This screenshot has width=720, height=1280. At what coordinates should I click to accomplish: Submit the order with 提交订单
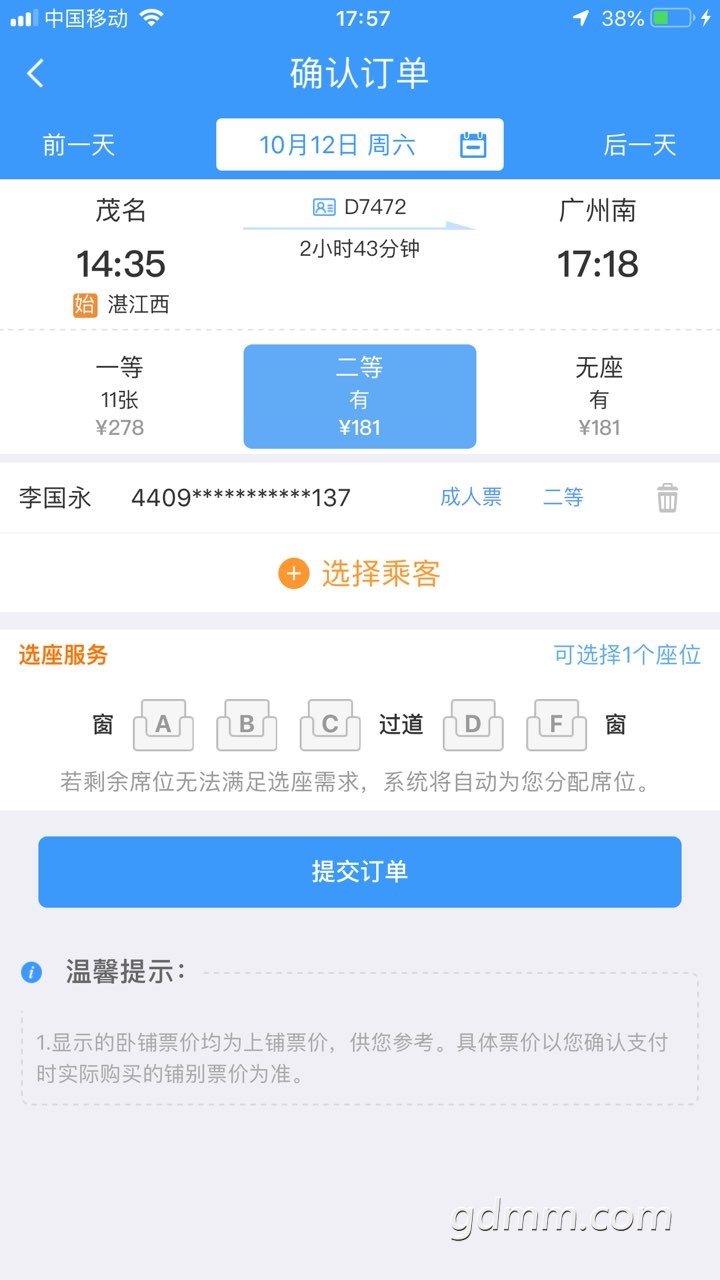[360, 872]
